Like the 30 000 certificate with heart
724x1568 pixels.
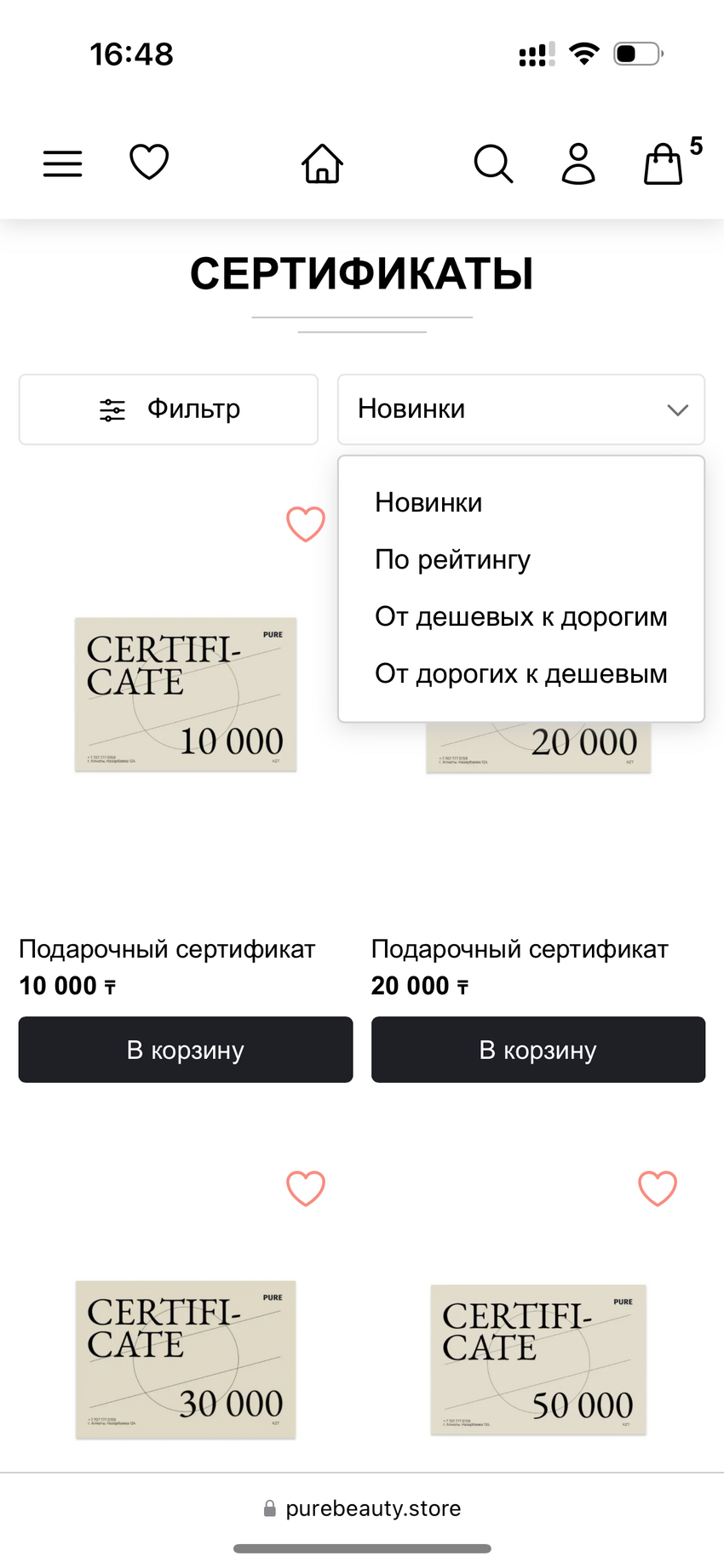(306, 1188)
